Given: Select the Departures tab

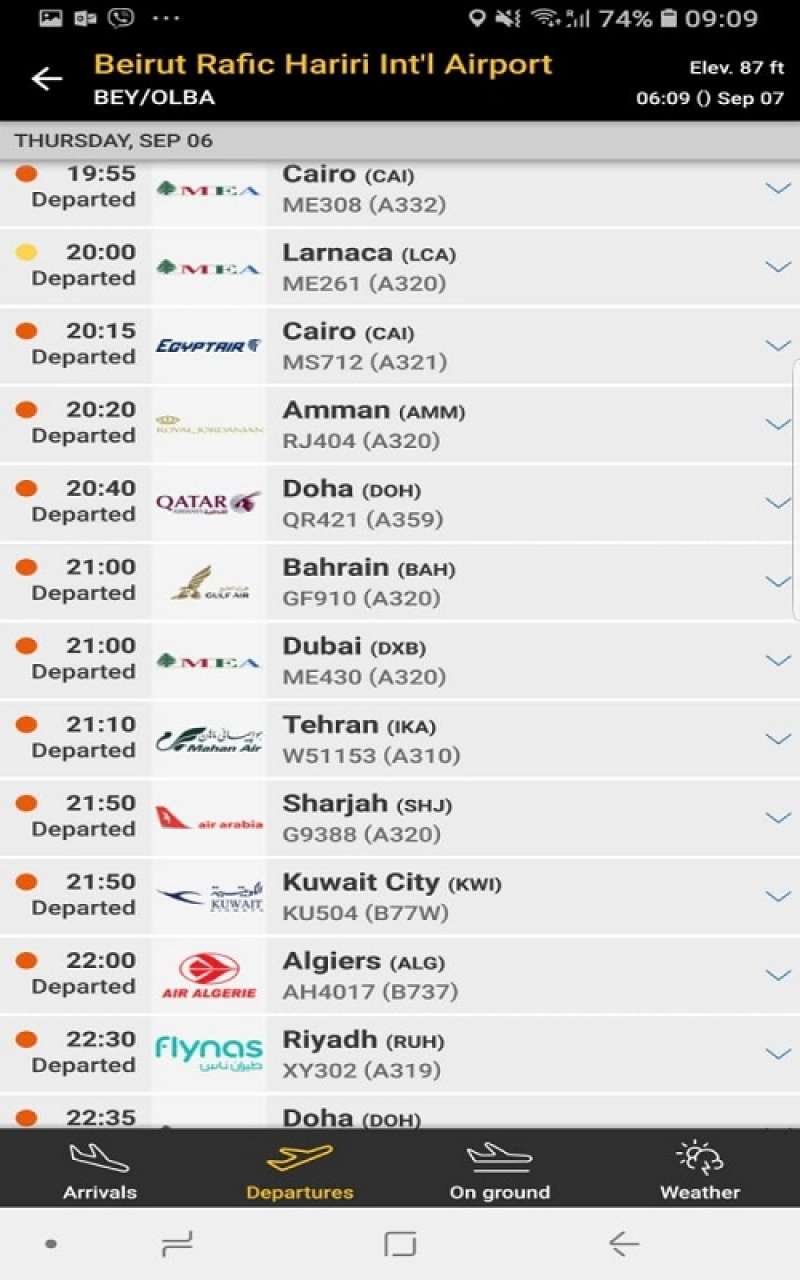Looking at the screenshot, I should tap(300, 1169).
